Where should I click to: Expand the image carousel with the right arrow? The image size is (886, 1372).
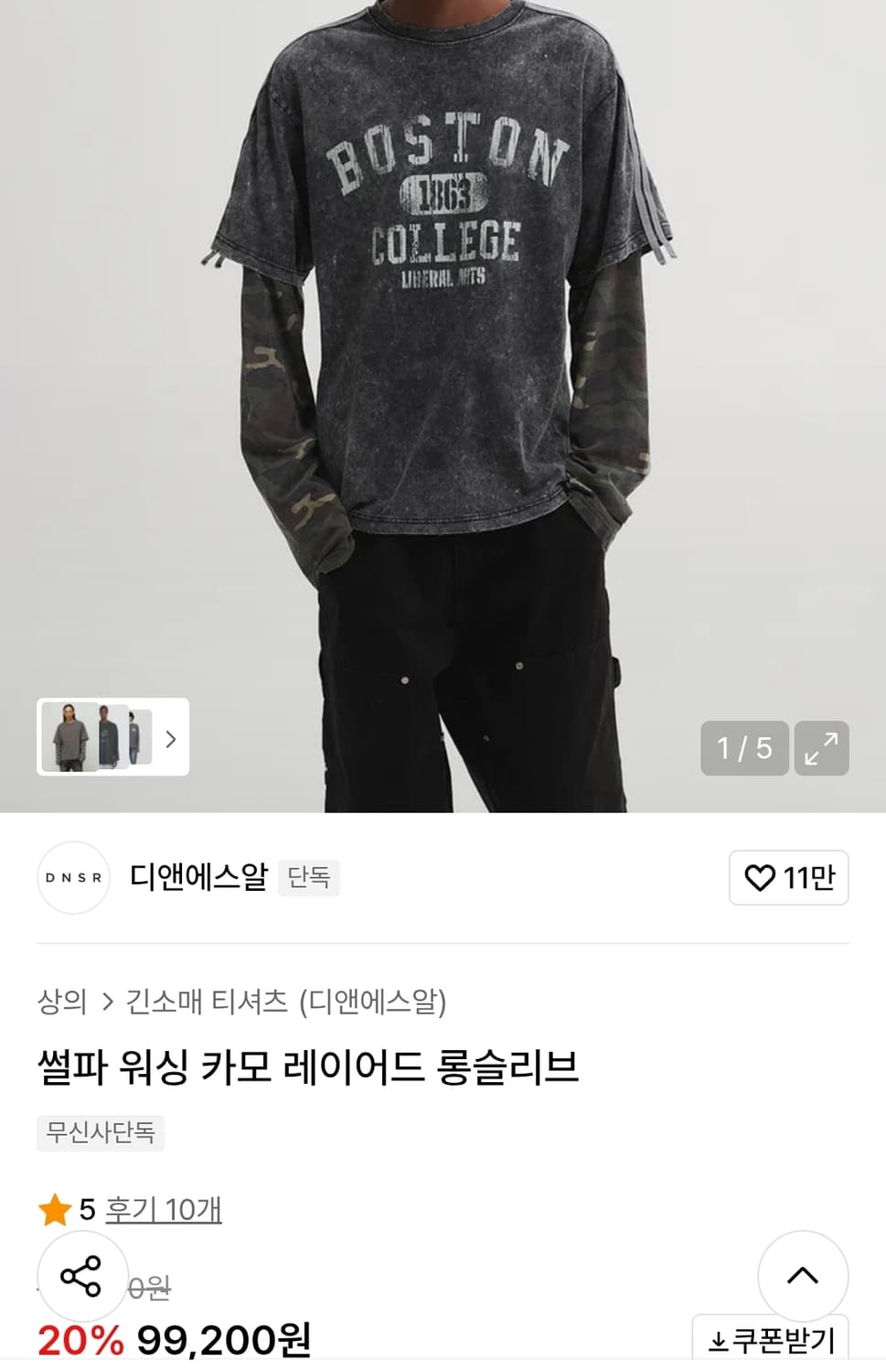click(x=170, y=739)
